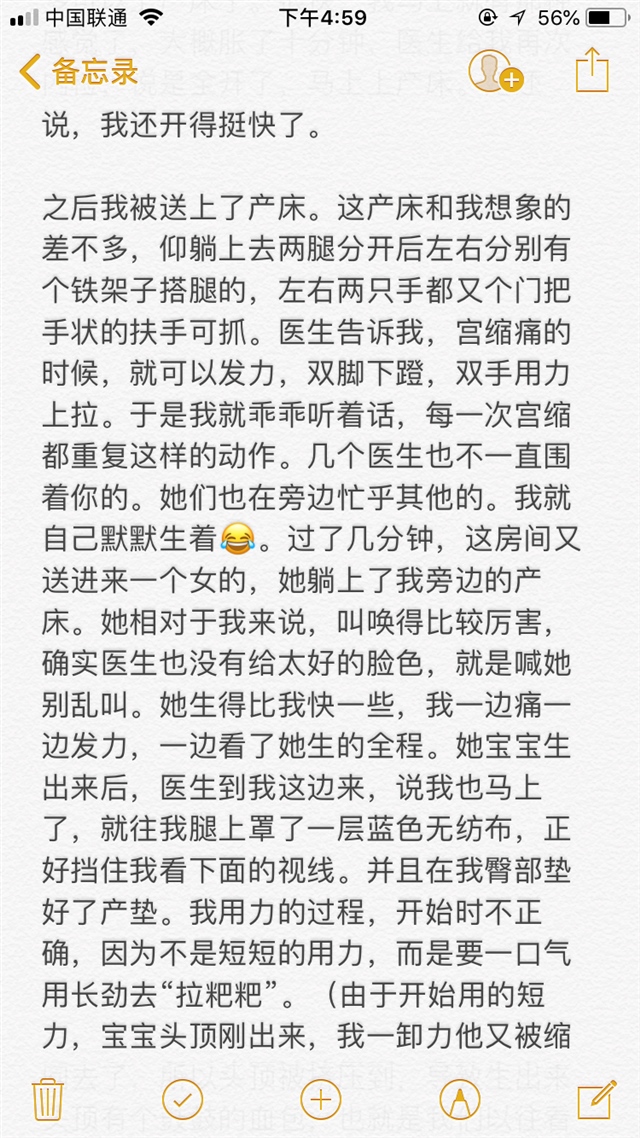
Task: Open the share sheet
Action: [592, 72]
